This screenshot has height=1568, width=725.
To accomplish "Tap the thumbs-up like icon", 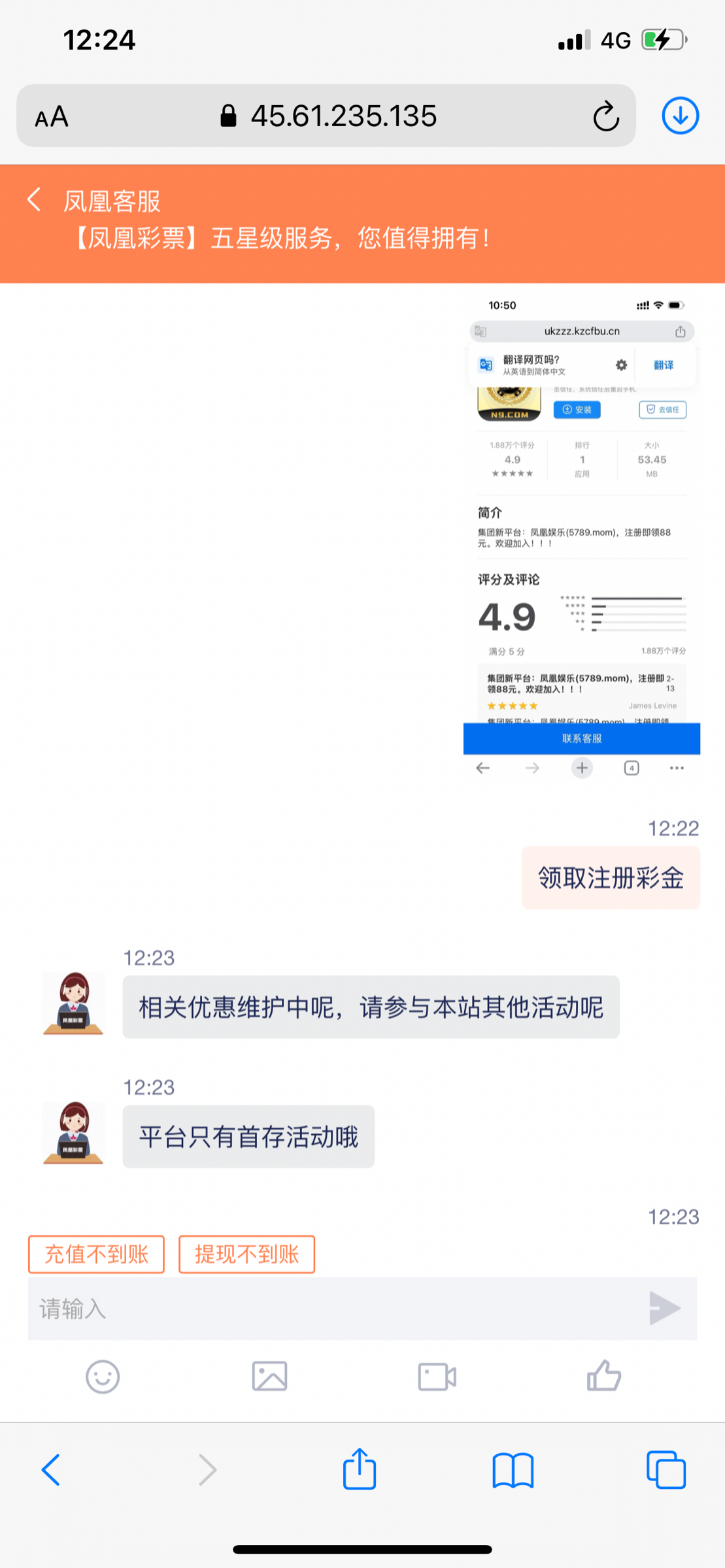I will click(x=604, y=1376).
